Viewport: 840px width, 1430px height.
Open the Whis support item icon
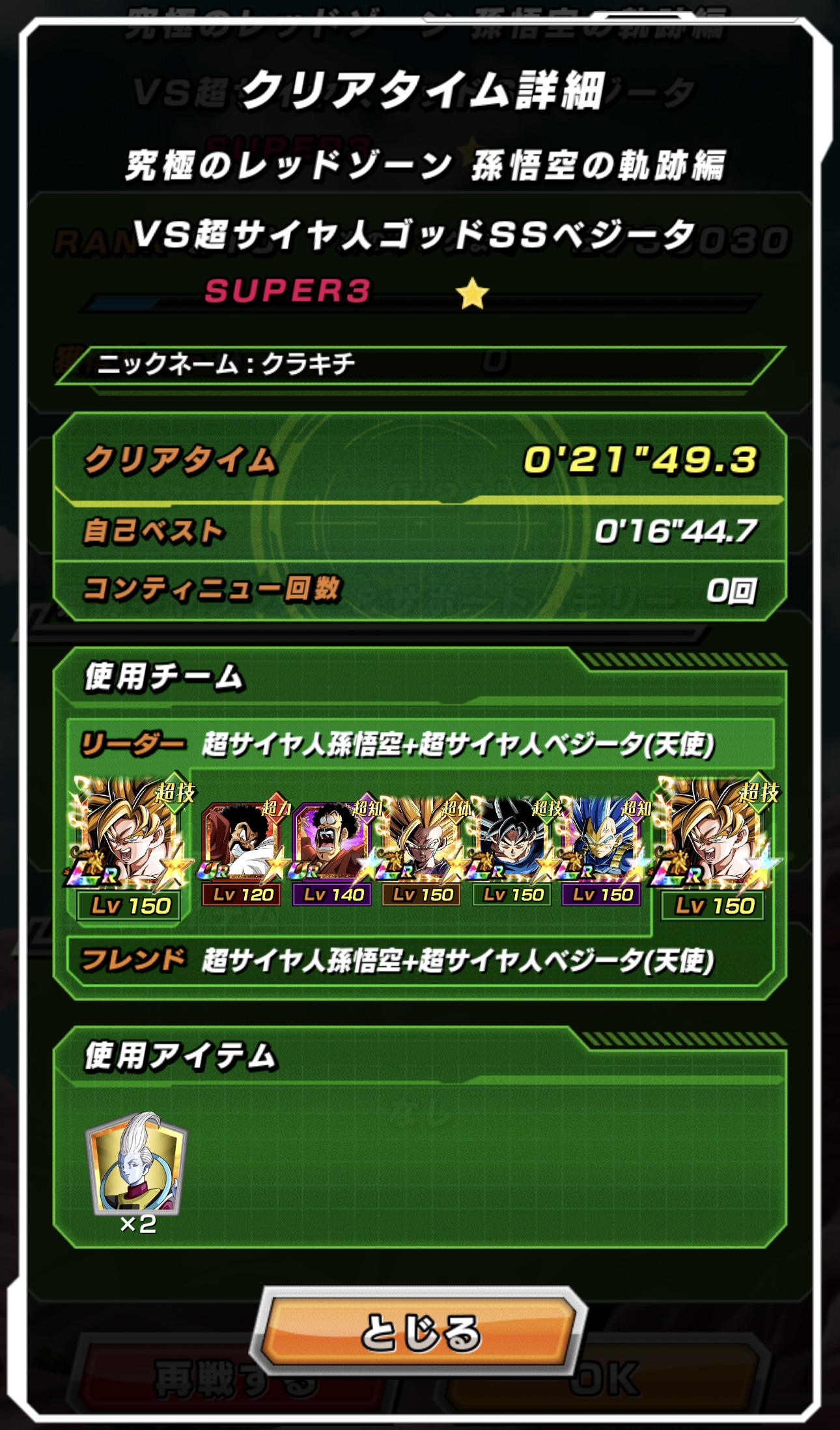click(137, 1163)
